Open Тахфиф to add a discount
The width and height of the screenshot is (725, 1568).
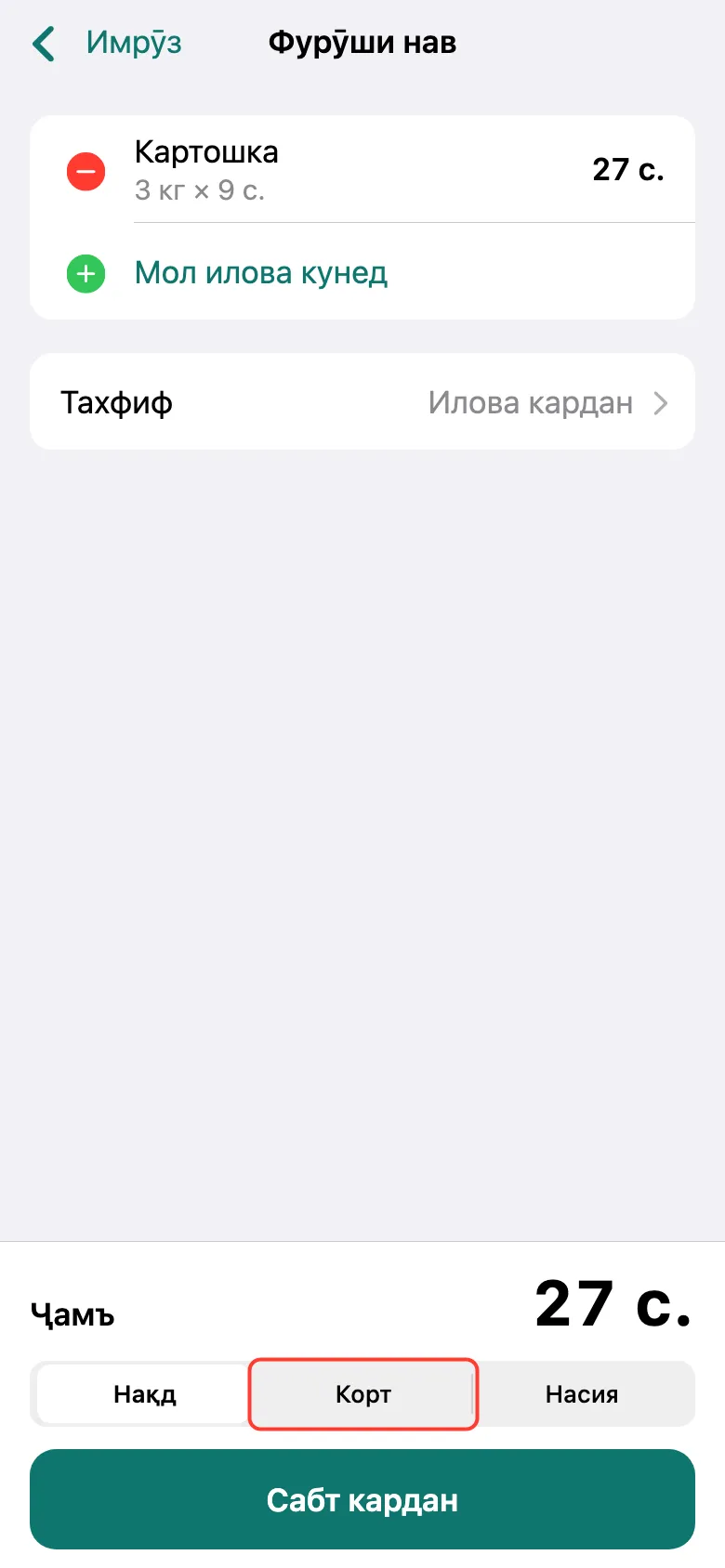point(362,402)
